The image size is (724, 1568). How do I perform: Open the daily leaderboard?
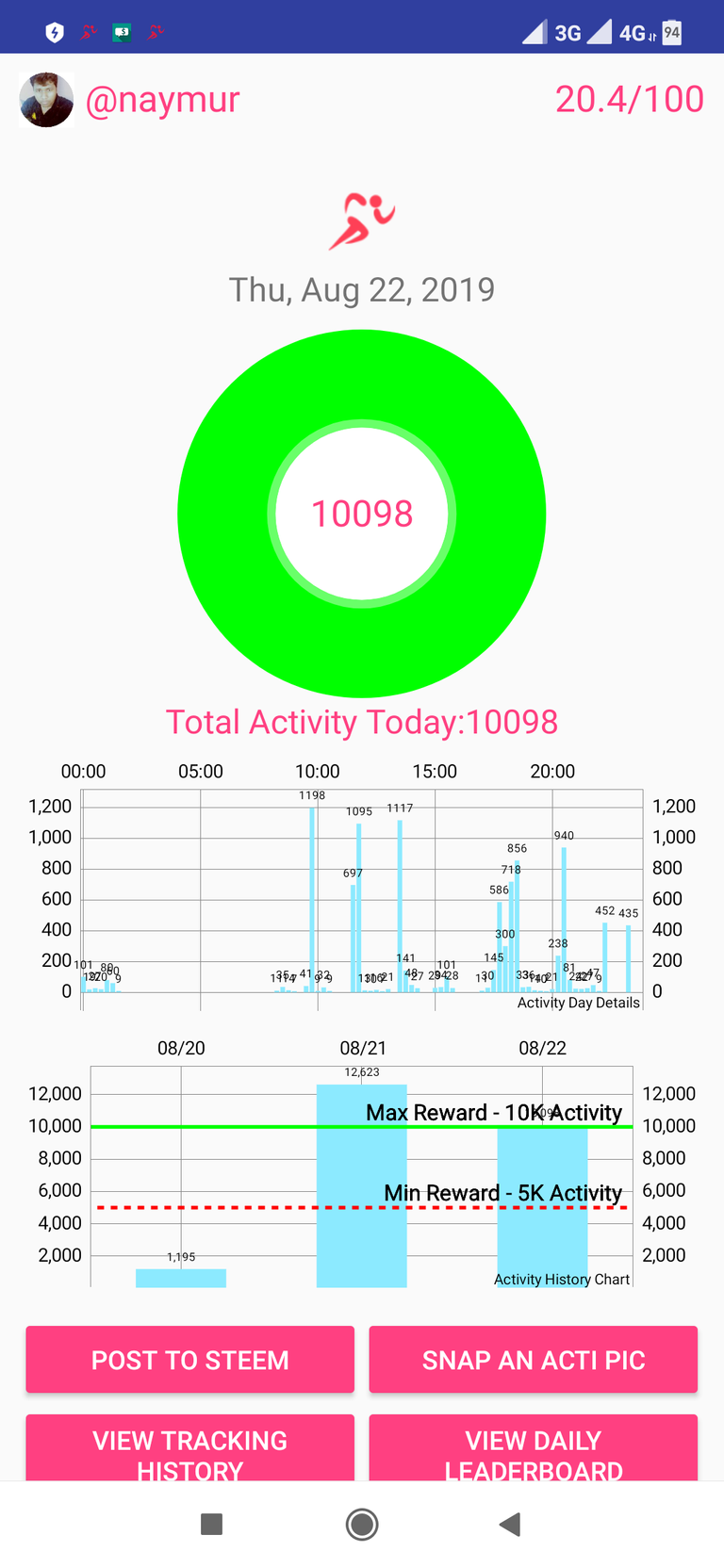(534, 1448)
